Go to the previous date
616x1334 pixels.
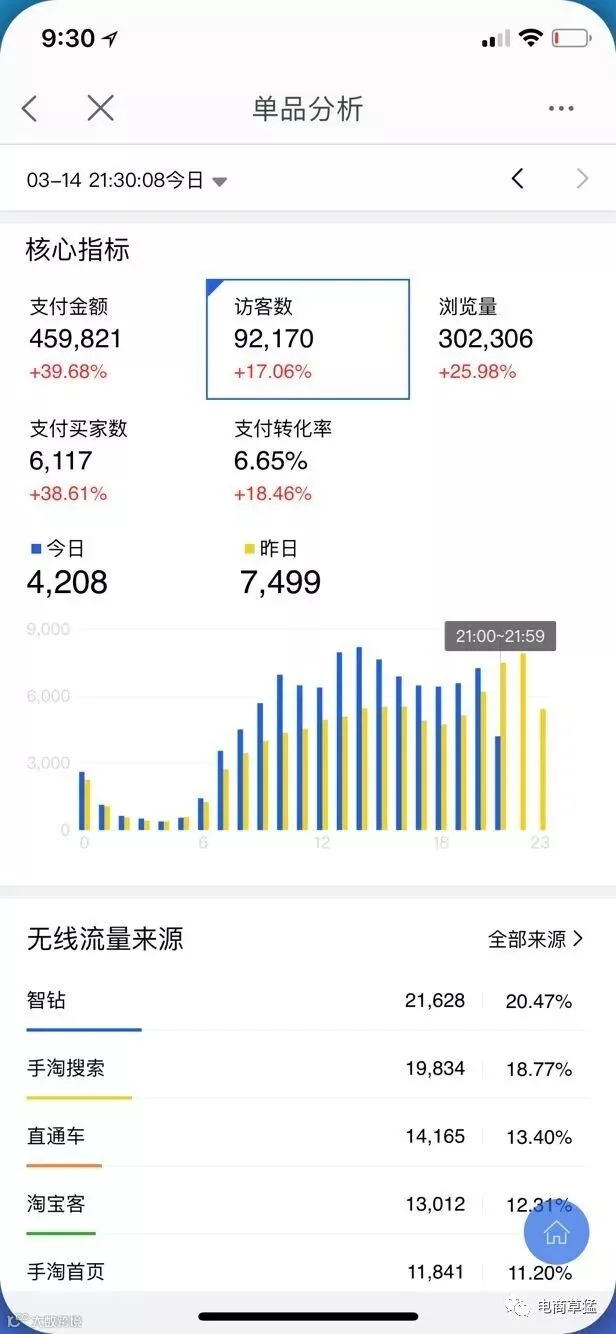click(517, 179)
